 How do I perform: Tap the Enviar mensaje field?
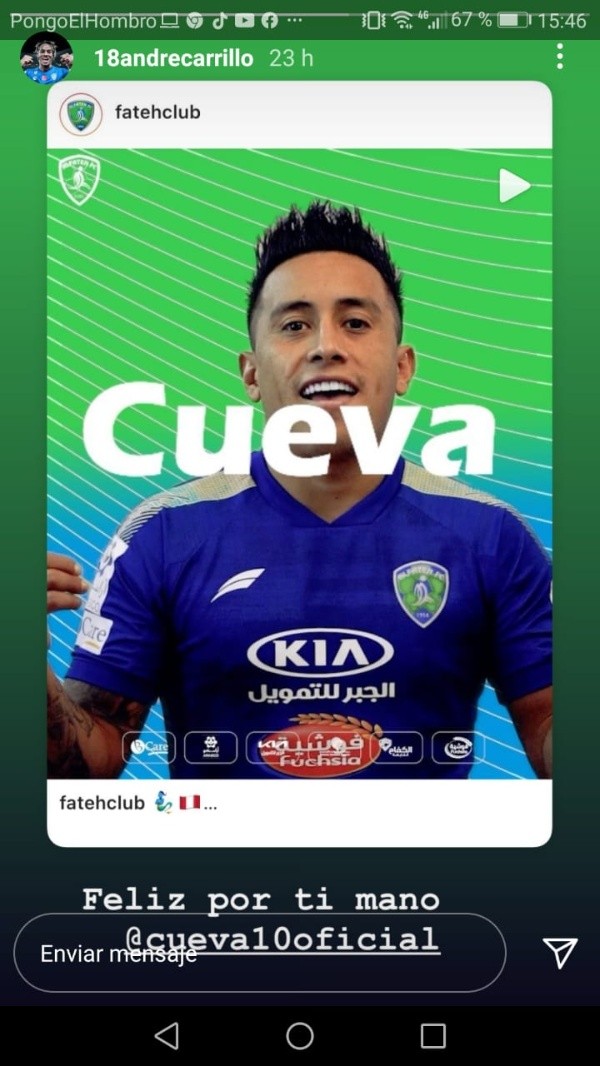[x=259, y=953]
